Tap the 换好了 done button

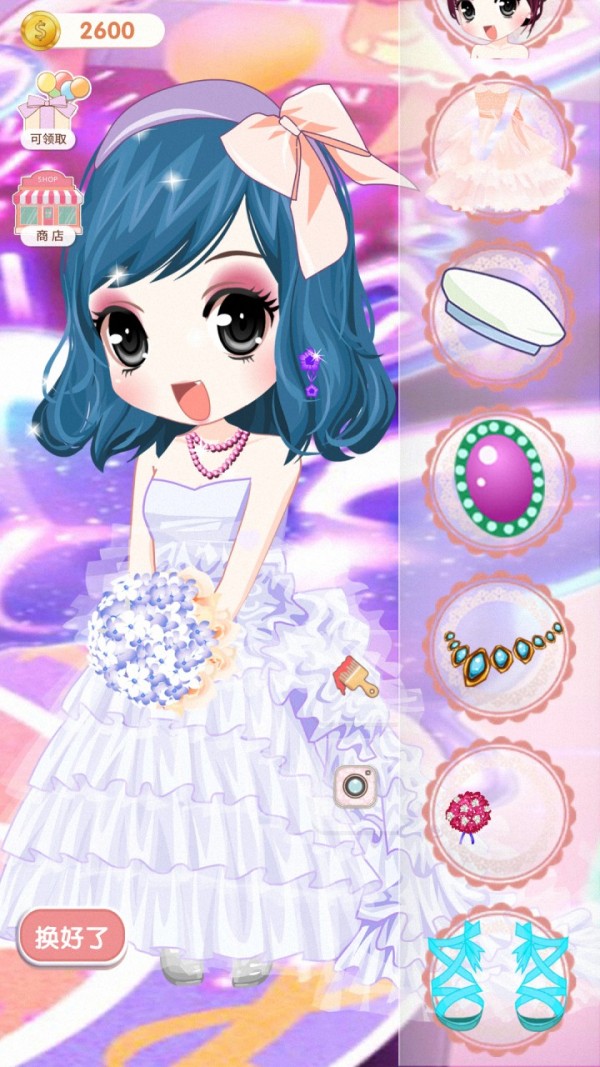[72, 937]
